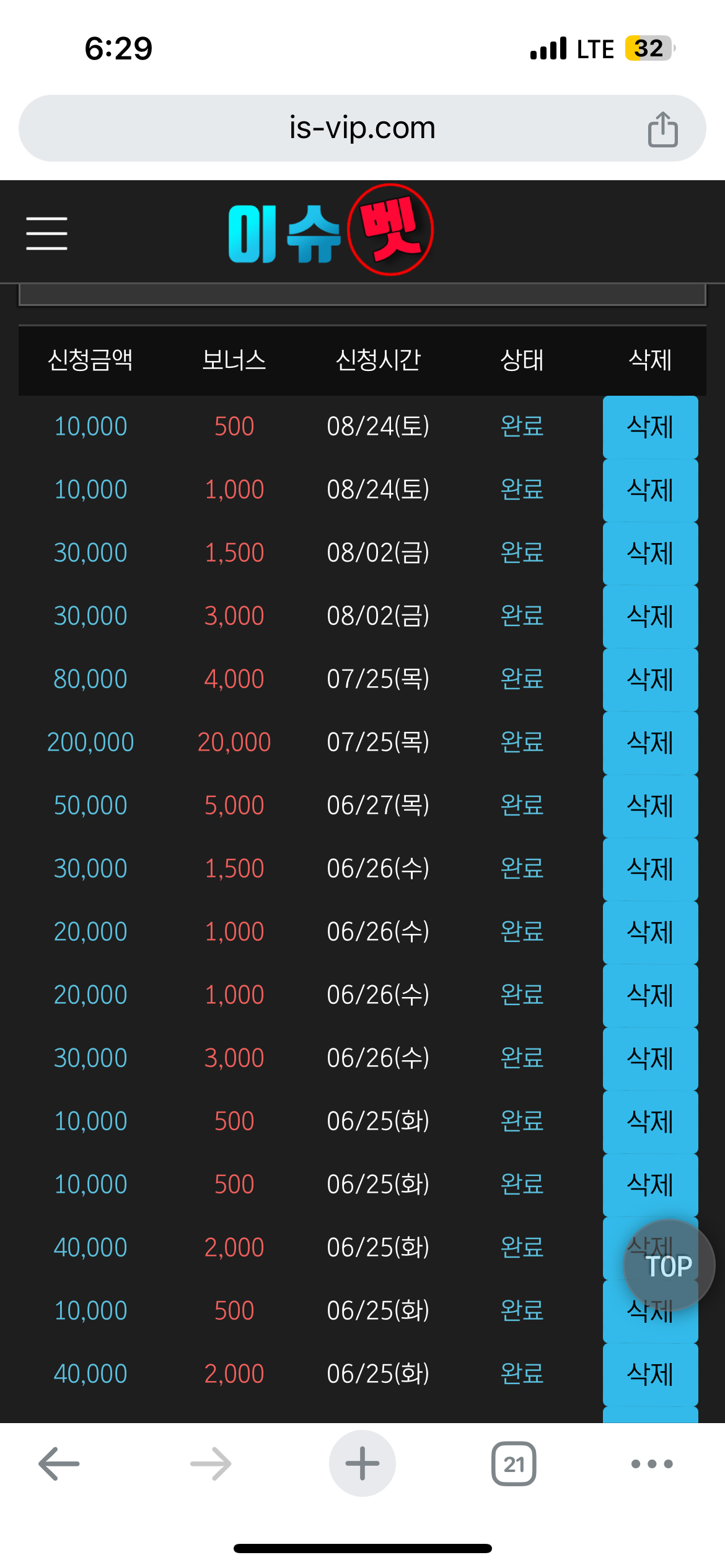Delete the 30,000 entry with 3,000 bonus on 08/02

(x=650, y=616)
